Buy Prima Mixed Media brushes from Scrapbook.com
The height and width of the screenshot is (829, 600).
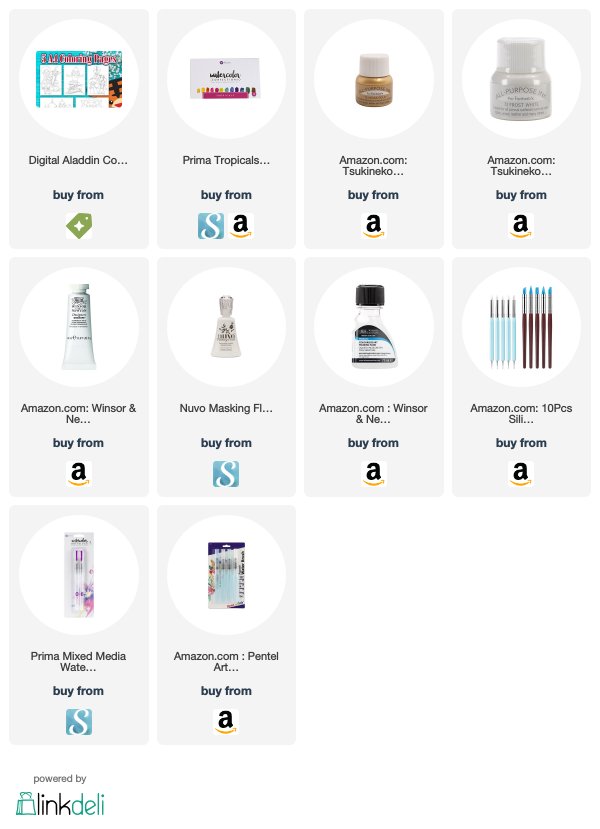78,722
